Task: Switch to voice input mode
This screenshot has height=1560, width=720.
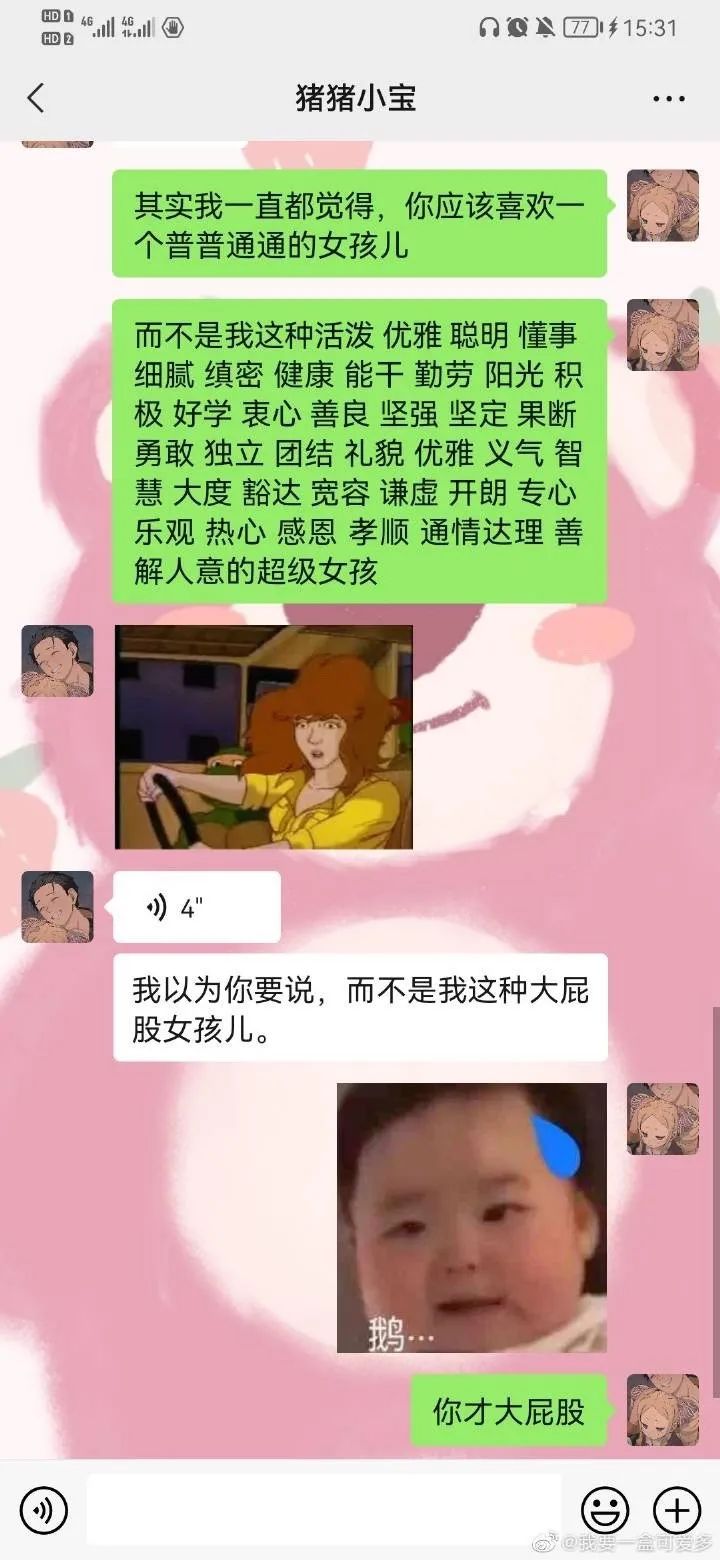Action: click(x=43, y=1509)
